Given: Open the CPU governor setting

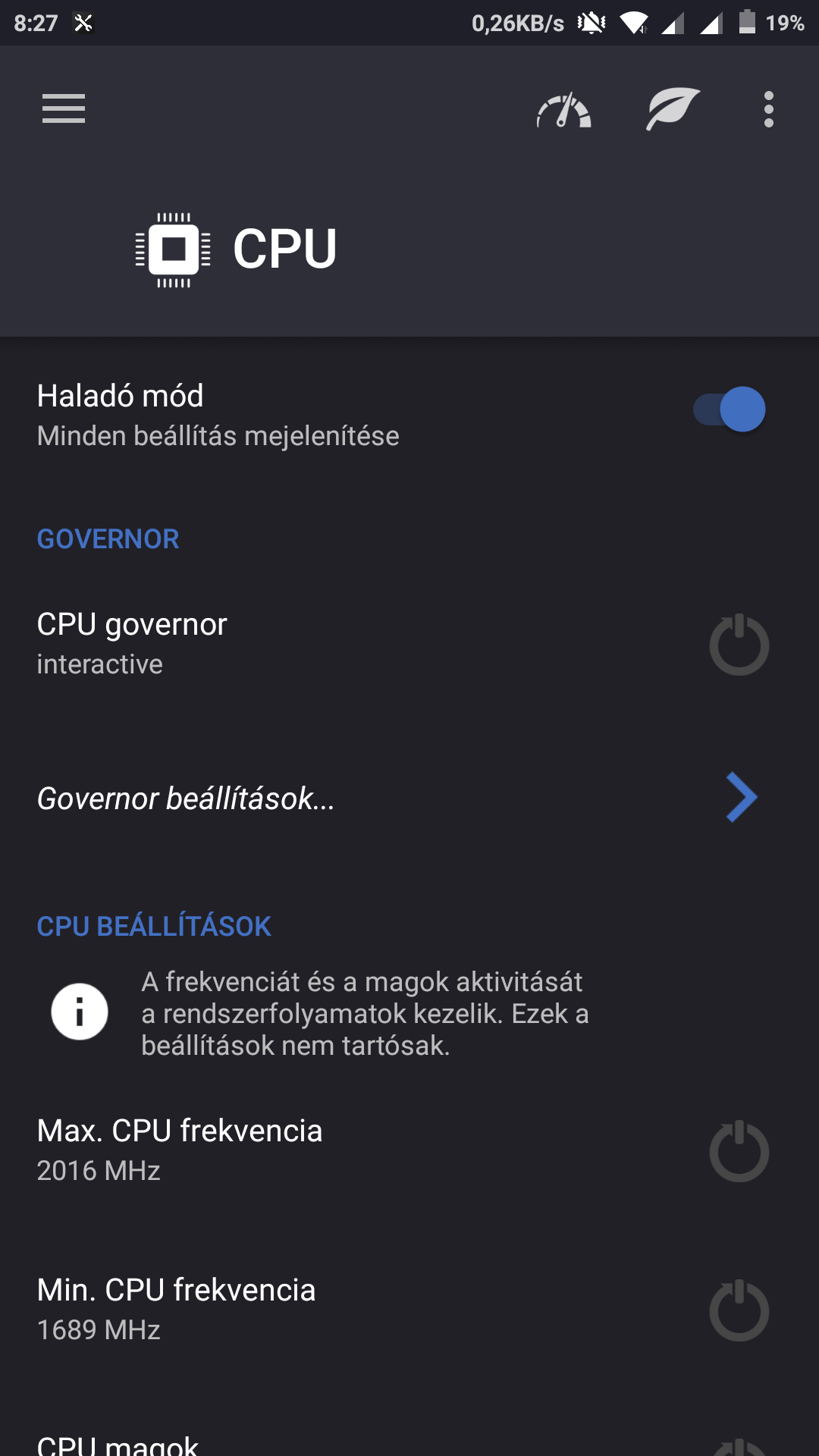Looking at the screenshot, I should point(303,643).
